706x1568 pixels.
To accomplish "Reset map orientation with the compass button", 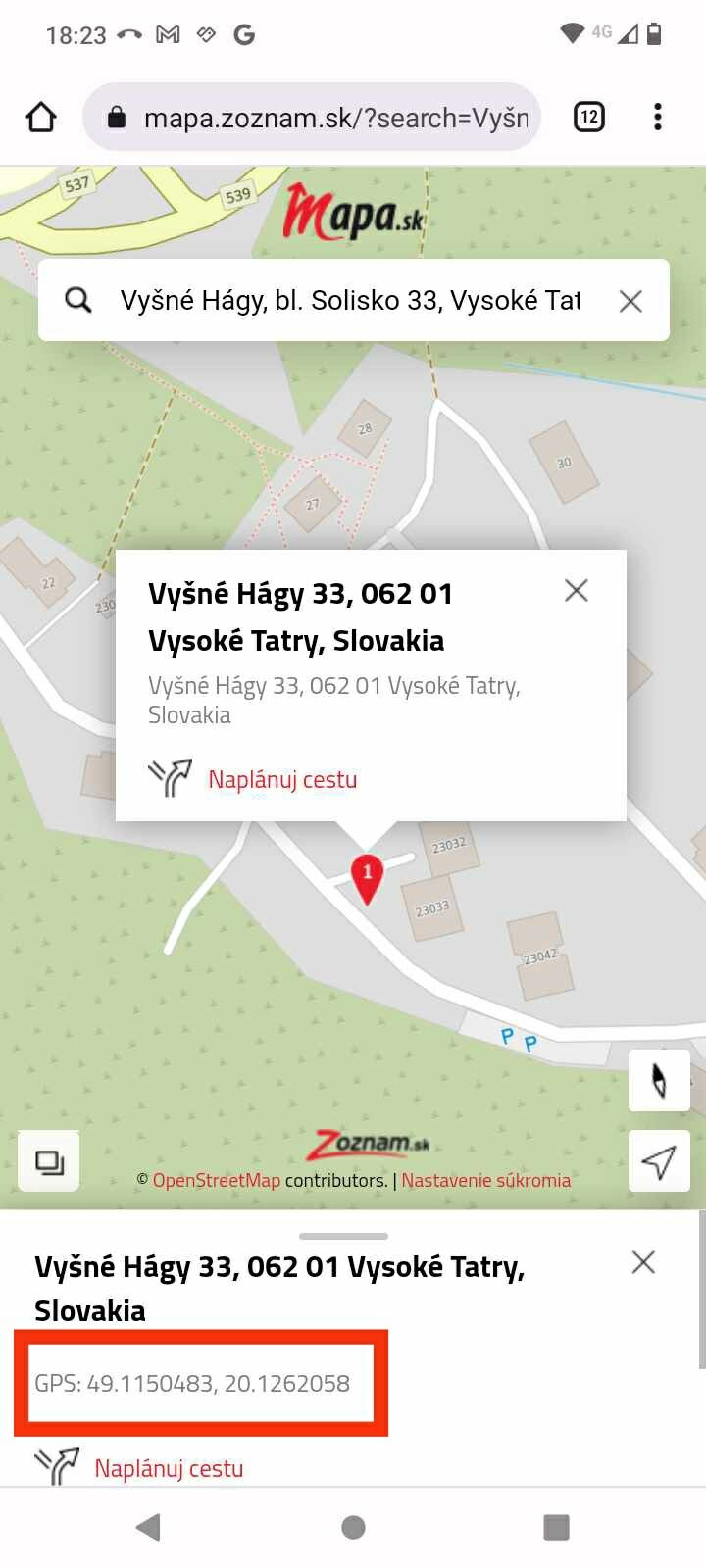I will 659,1081.
